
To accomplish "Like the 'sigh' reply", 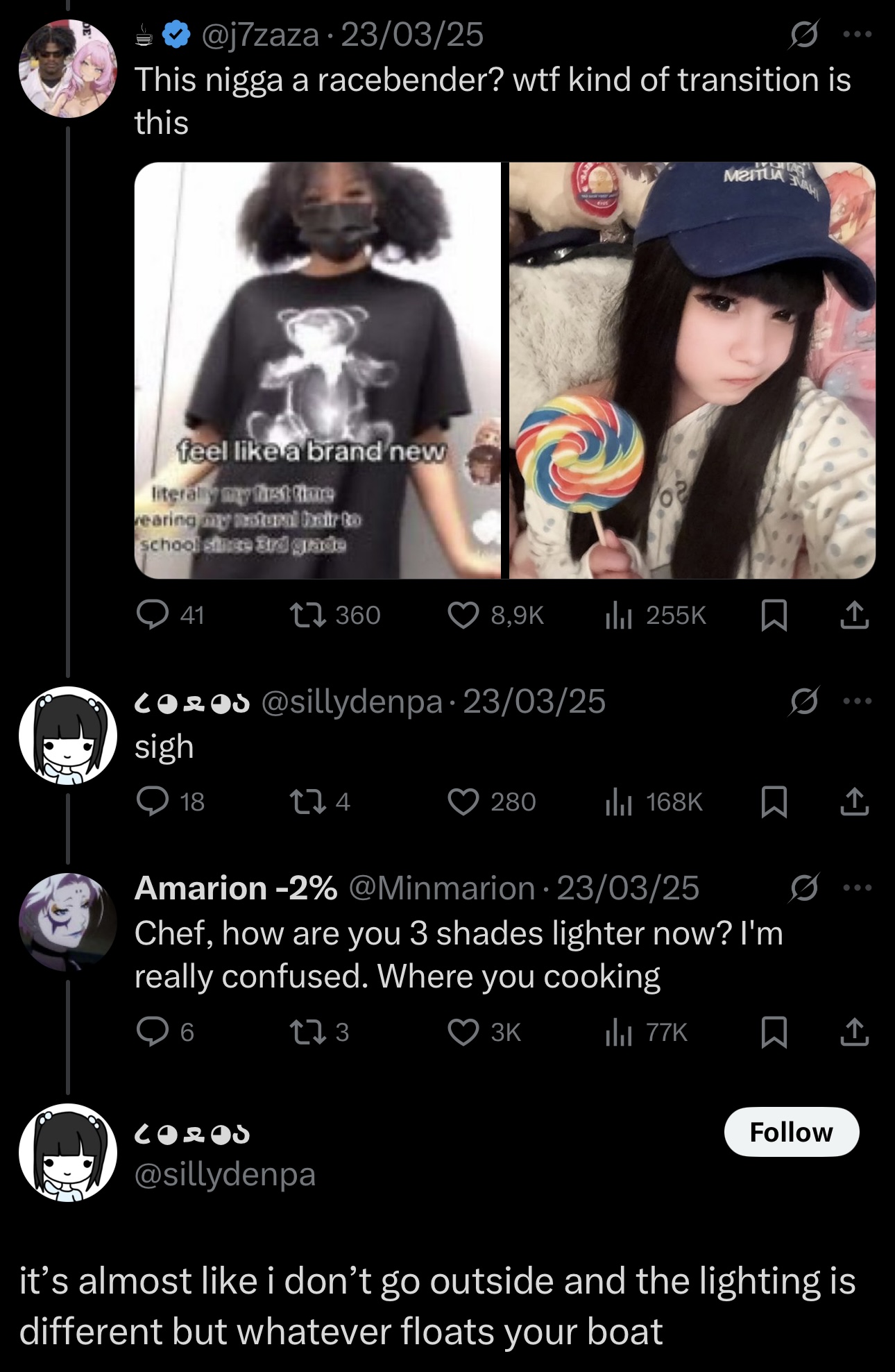I will [x=463, y=802].
